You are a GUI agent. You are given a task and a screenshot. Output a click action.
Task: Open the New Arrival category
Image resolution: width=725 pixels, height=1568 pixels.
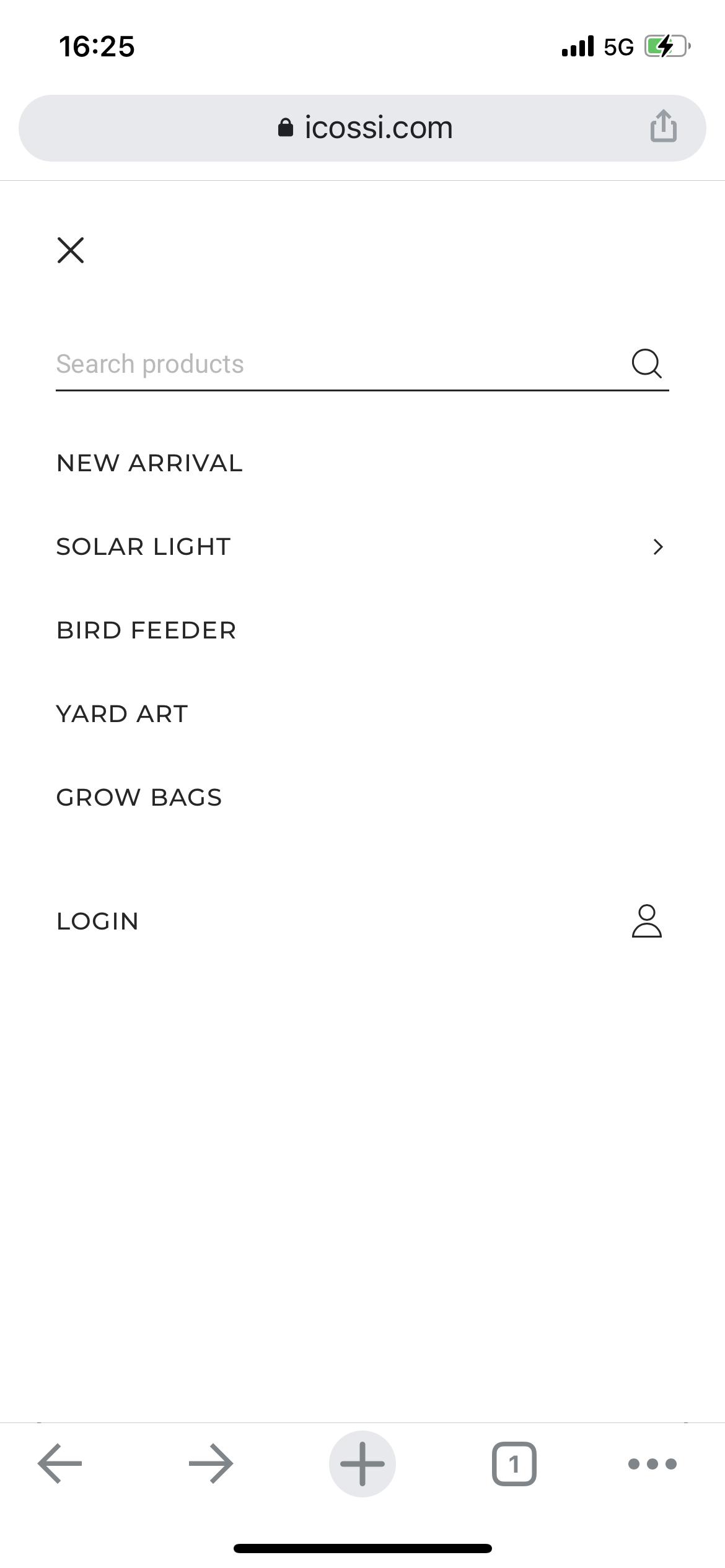[149, 463]
